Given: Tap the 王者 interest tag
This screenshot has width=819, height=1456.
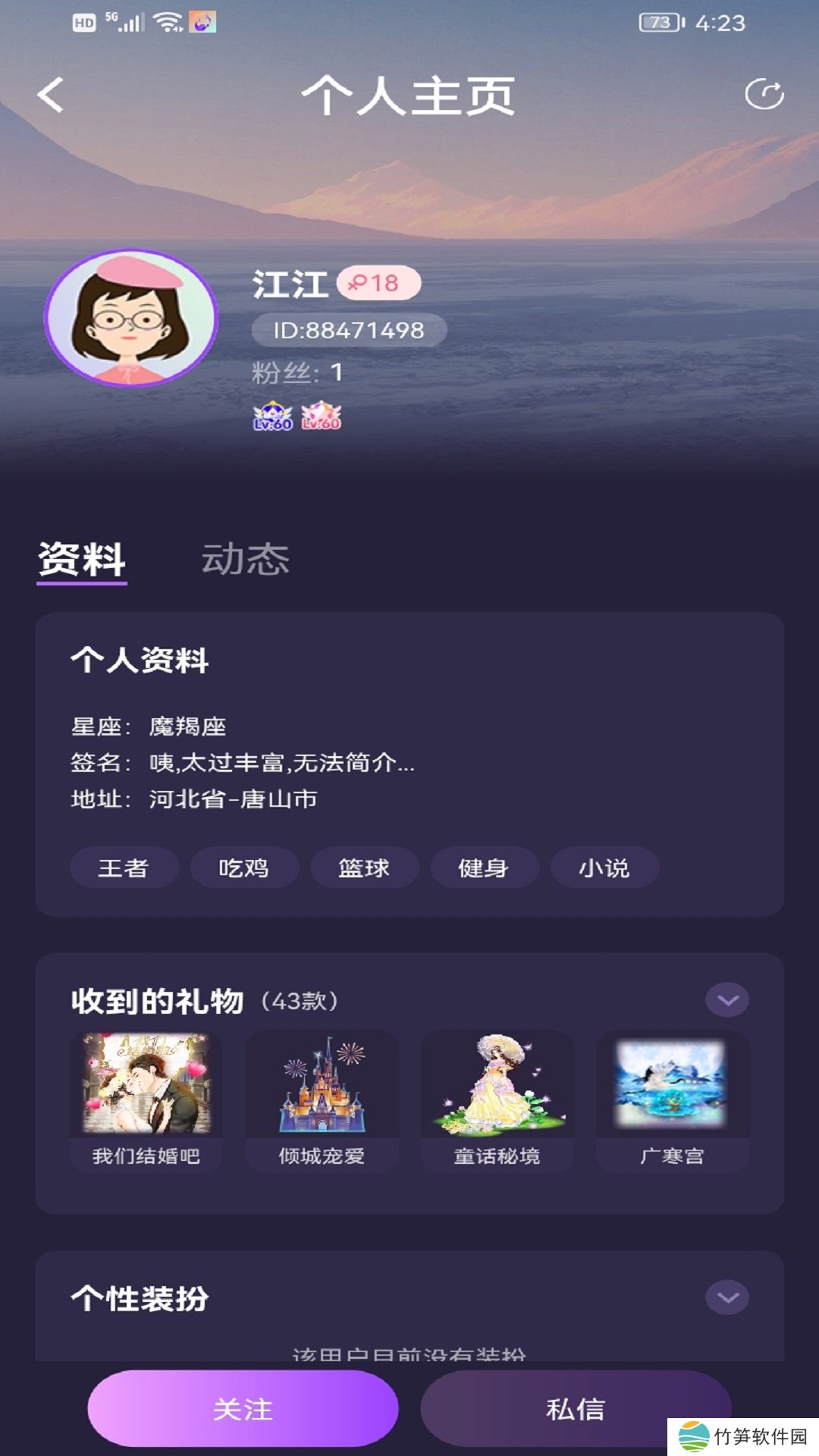Looking at the screenshot, I should tap(124, 868).
